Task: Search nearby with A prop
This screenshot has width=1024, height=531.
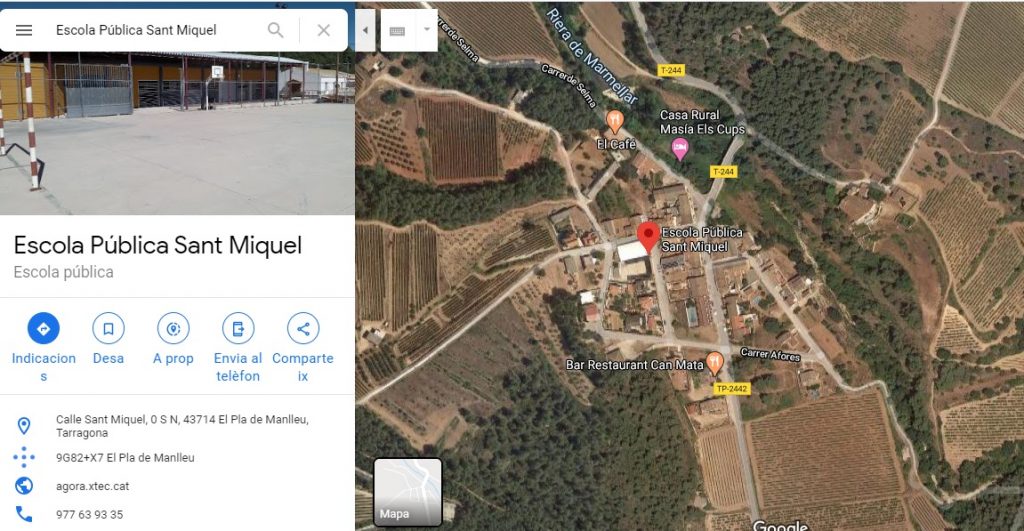Action: 173,328
